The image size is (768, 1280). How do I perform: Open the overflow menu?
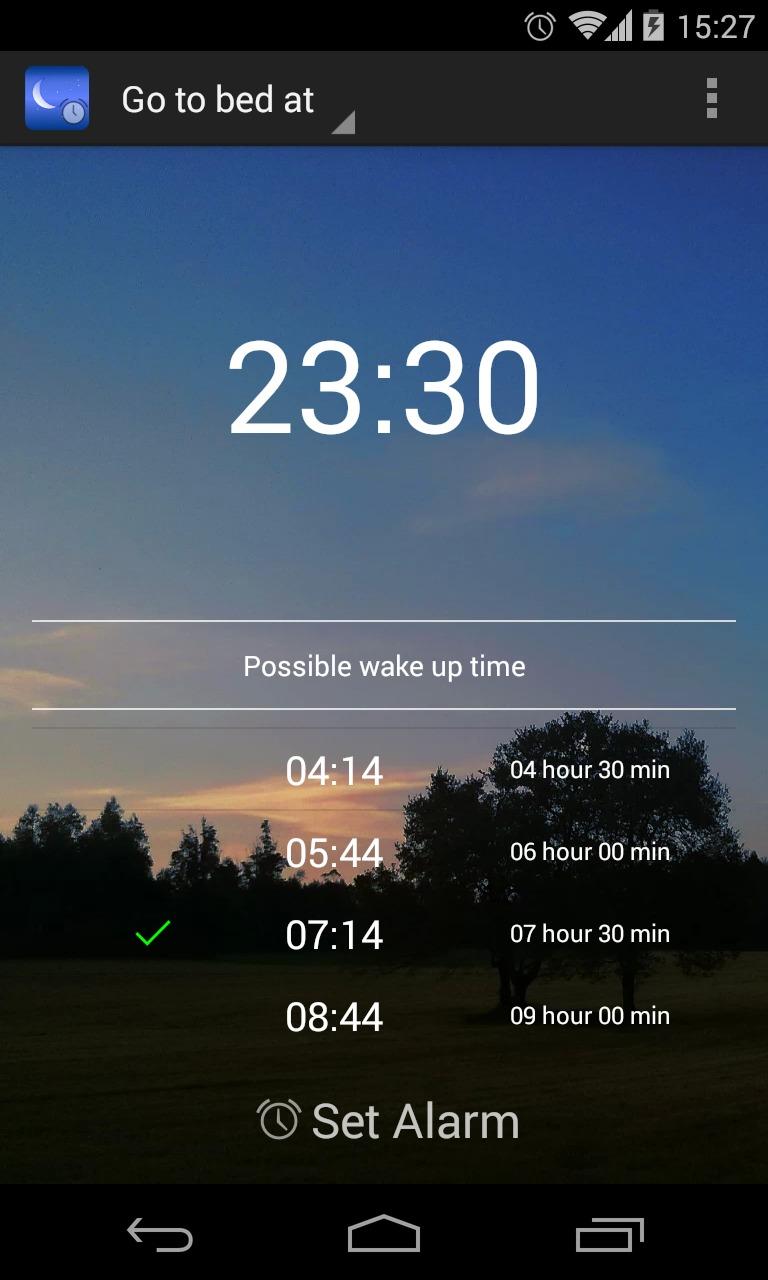click(x=711, y=99)
